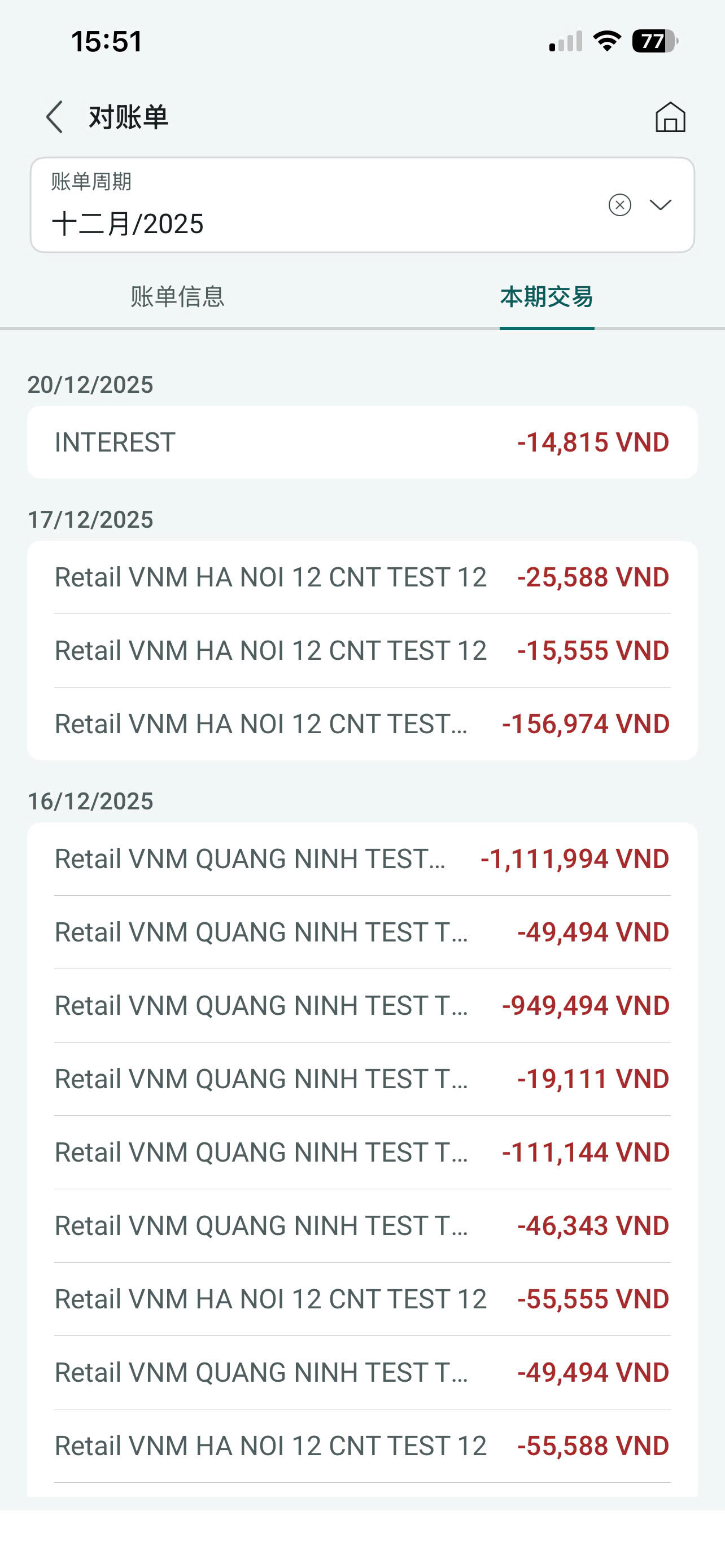Screen dimensions: 725x1568
Task: Expand the 账单周期 dropdown
Action: [x=661, y=205]
